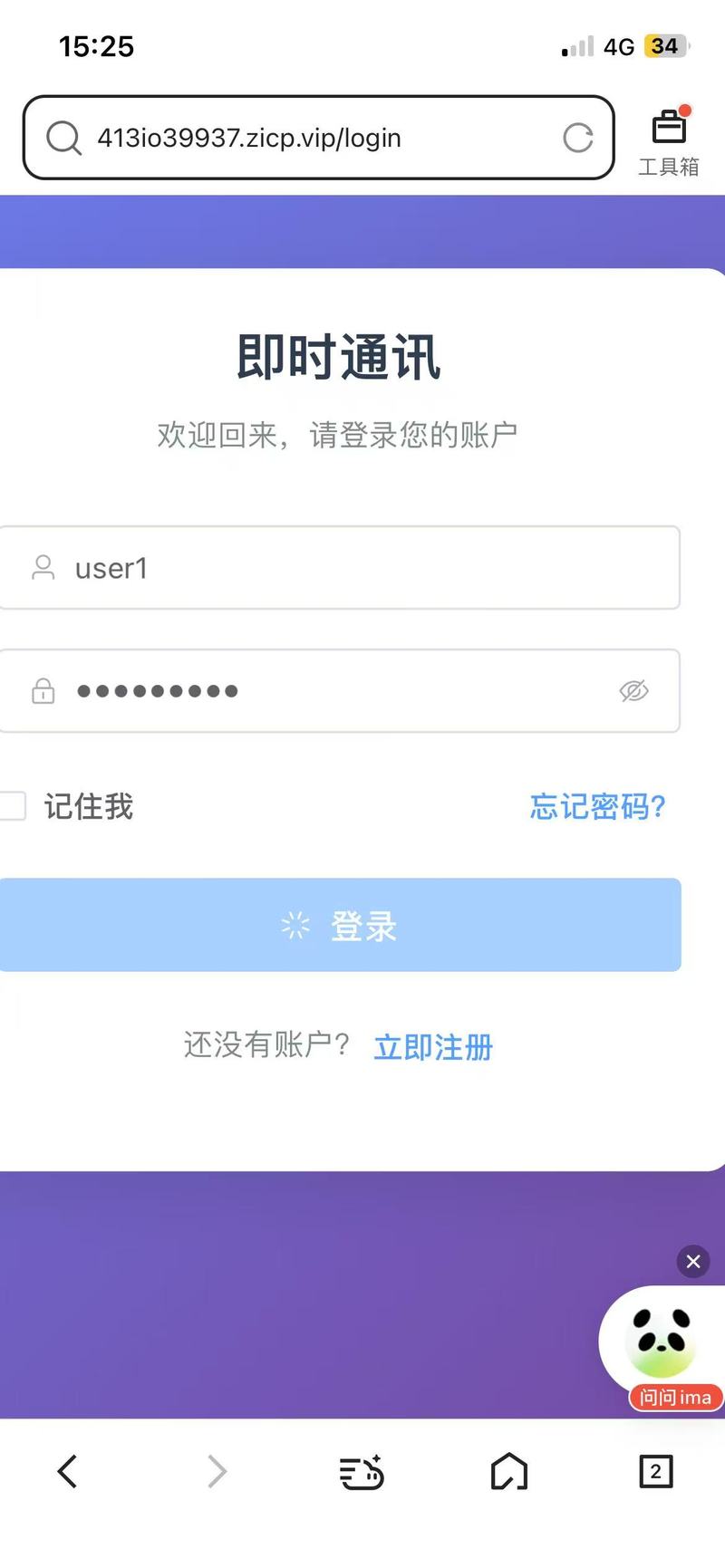Check the 记住我 checkbox
725x1568 pixels.
[x=13, y=806]
